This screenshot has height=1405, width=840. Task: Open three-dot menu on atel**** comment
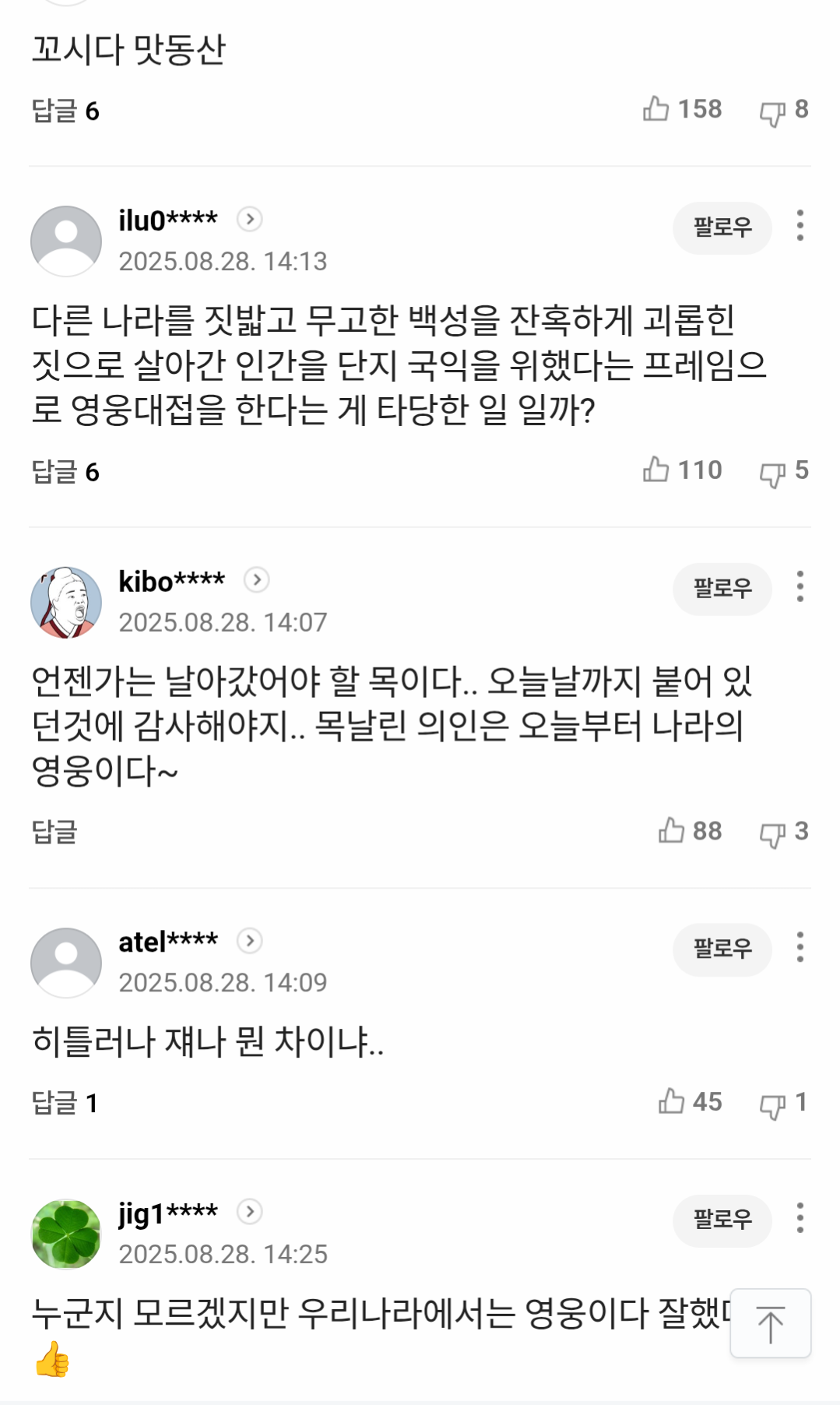(800, 947)
